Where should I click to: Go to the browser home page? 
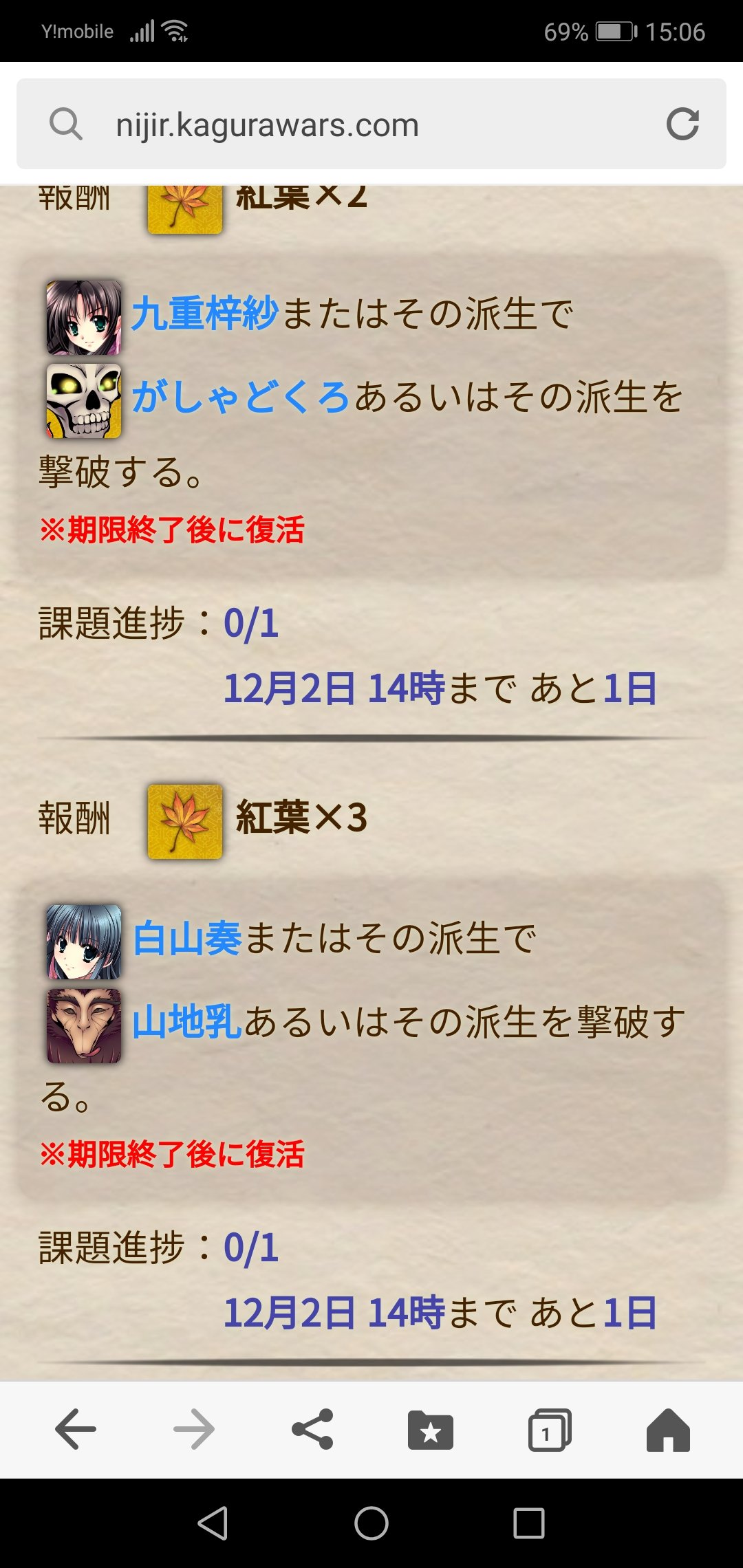(x=667, y=1430)
